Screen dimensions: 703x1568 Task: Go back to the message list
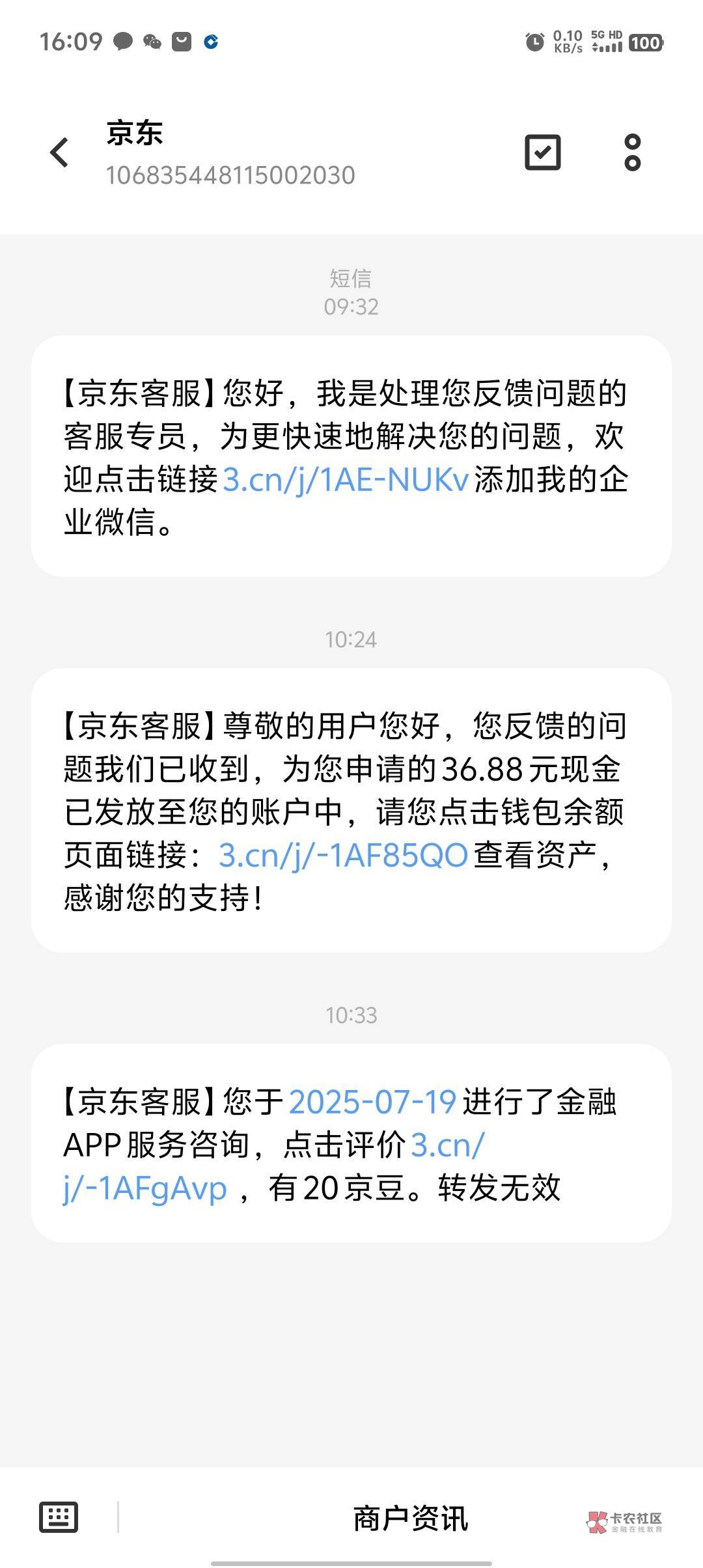(60, 153)
